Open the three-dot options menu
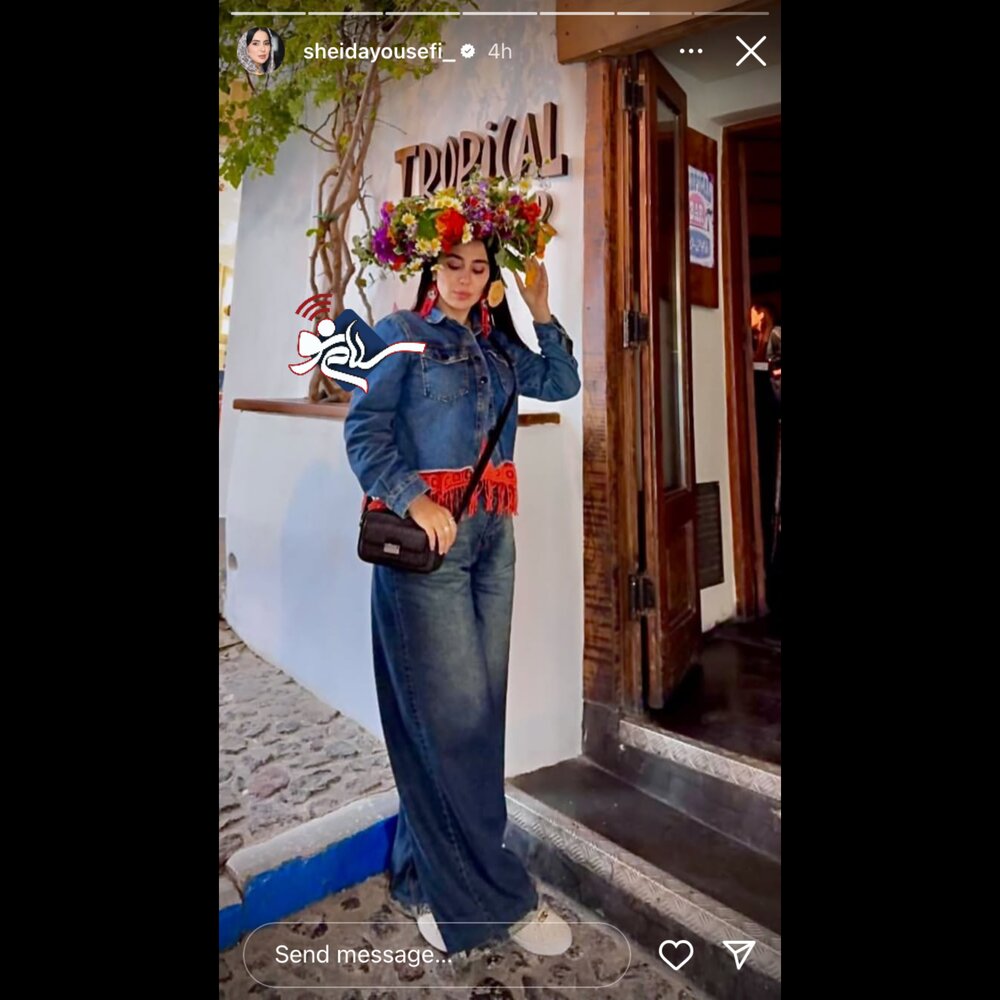 (691, 51)
